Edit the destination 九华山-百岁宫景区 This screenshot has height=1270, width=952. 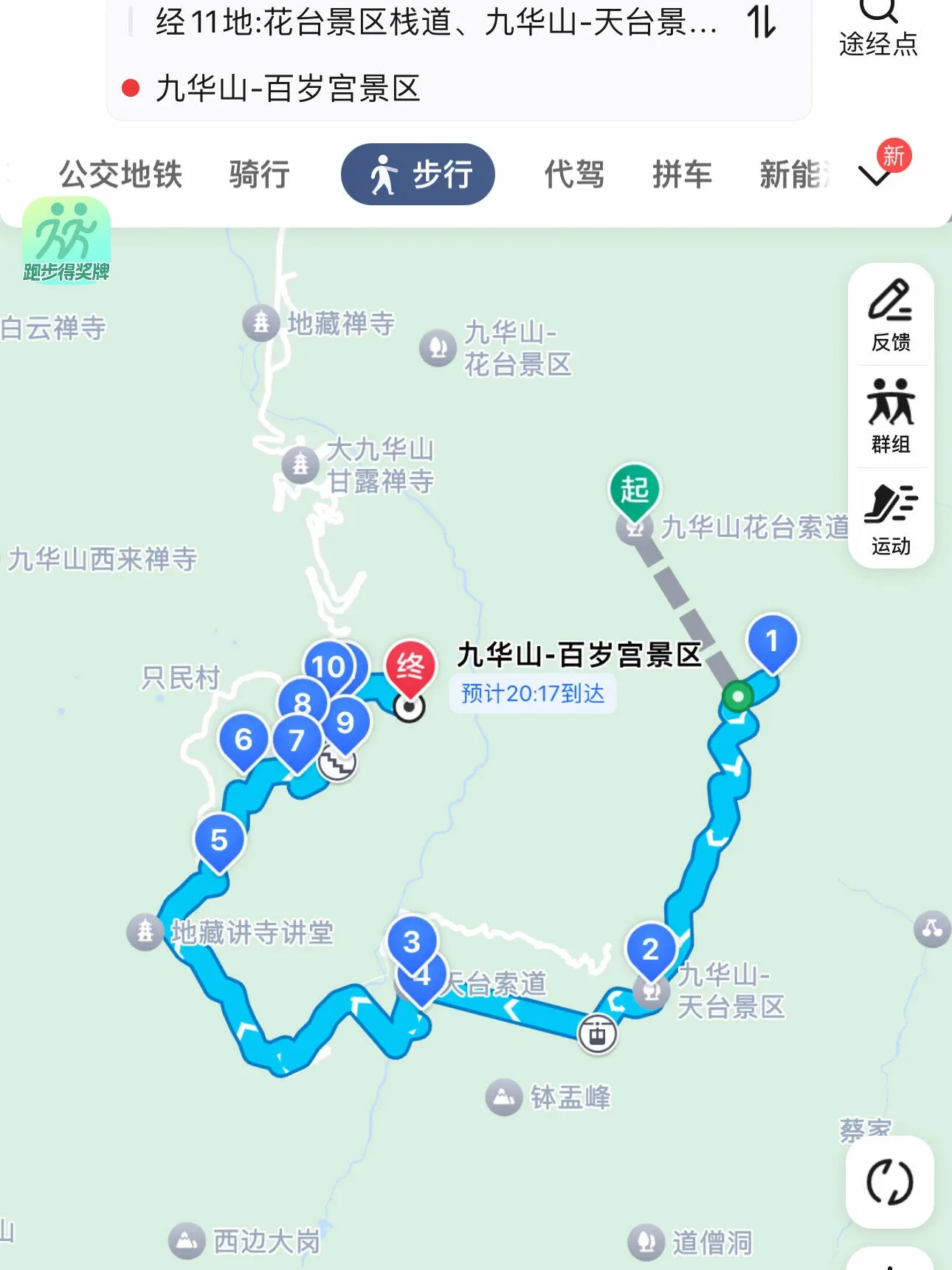click(x=288, y=89)
